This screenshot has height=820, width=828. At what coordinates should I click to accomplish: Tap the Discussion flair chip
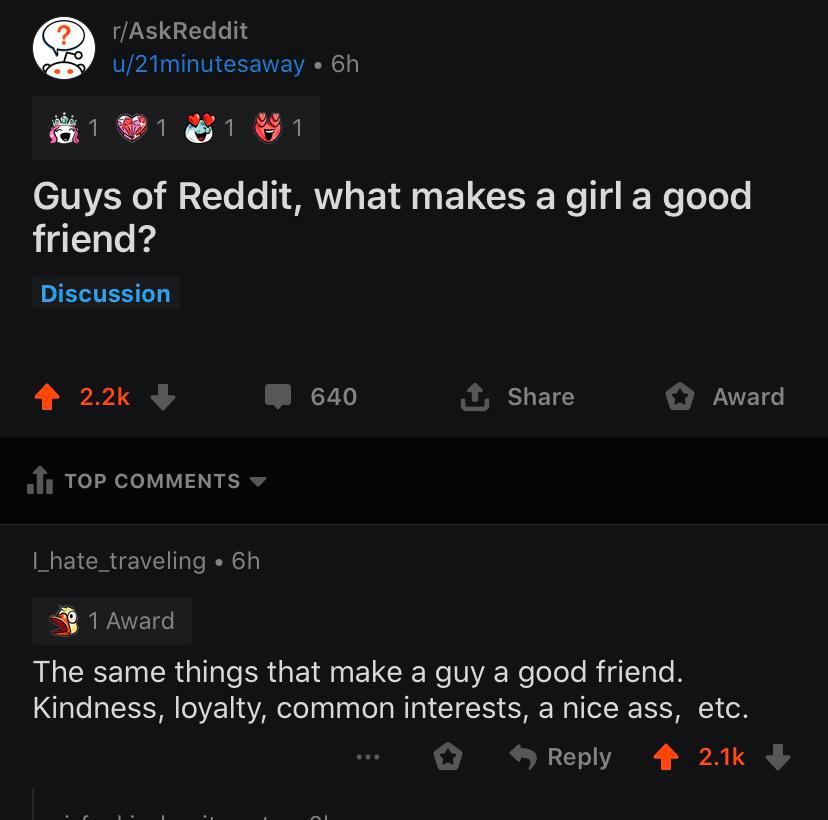coord(106,294)
